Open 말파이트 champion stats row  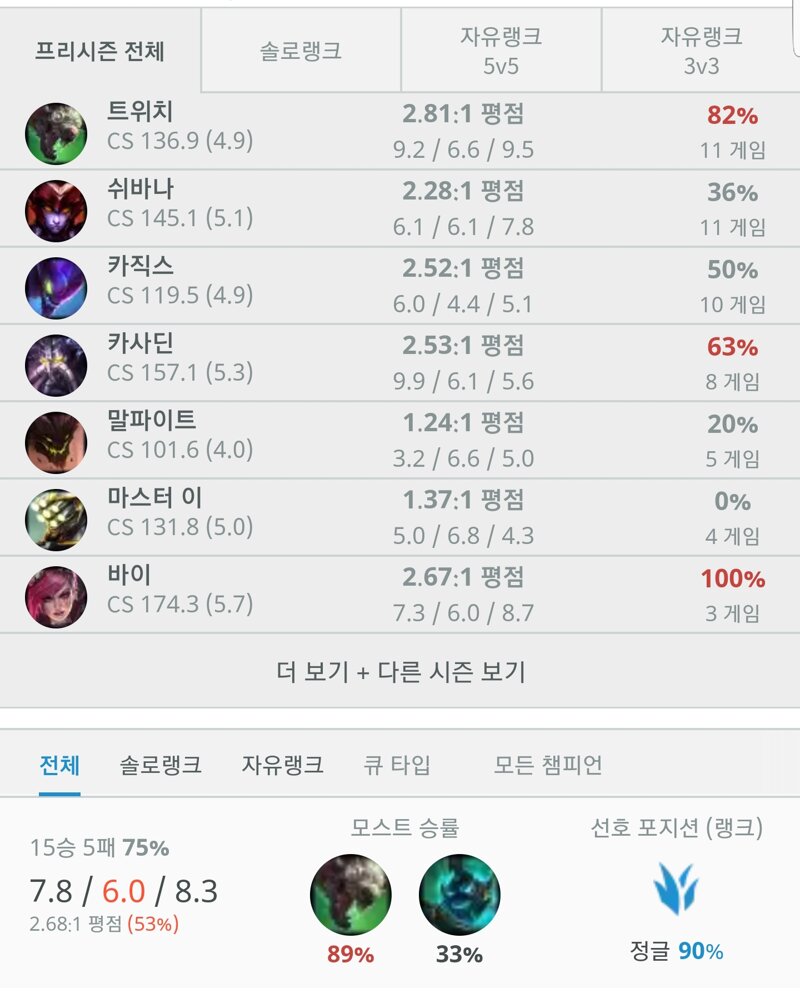(400, 440)
